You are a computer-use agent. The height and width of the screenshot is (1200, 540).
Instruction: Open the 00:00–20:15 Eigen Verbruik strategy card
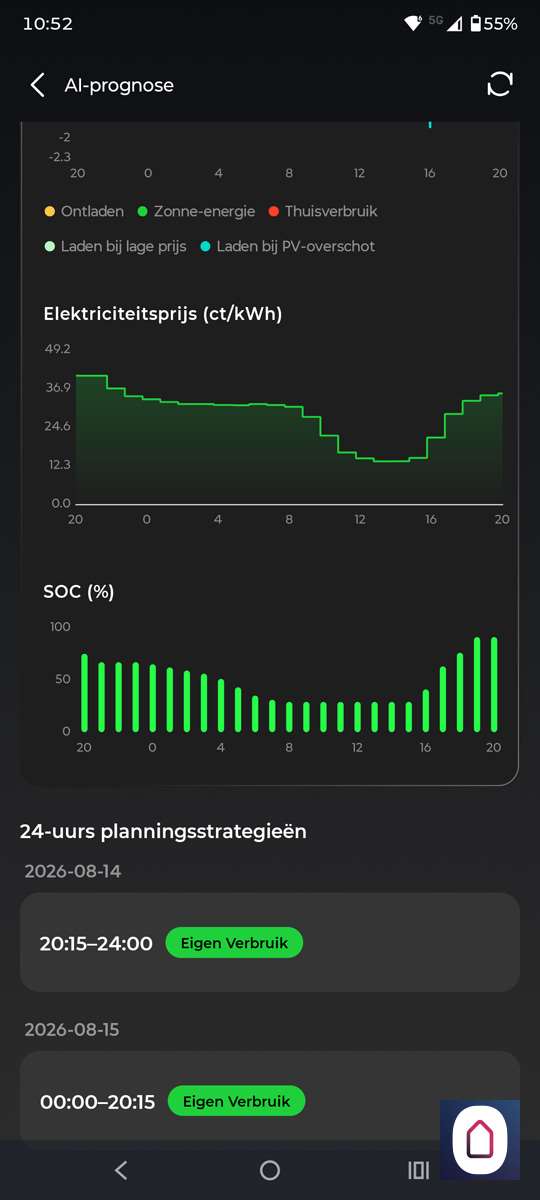(270, 1098)
